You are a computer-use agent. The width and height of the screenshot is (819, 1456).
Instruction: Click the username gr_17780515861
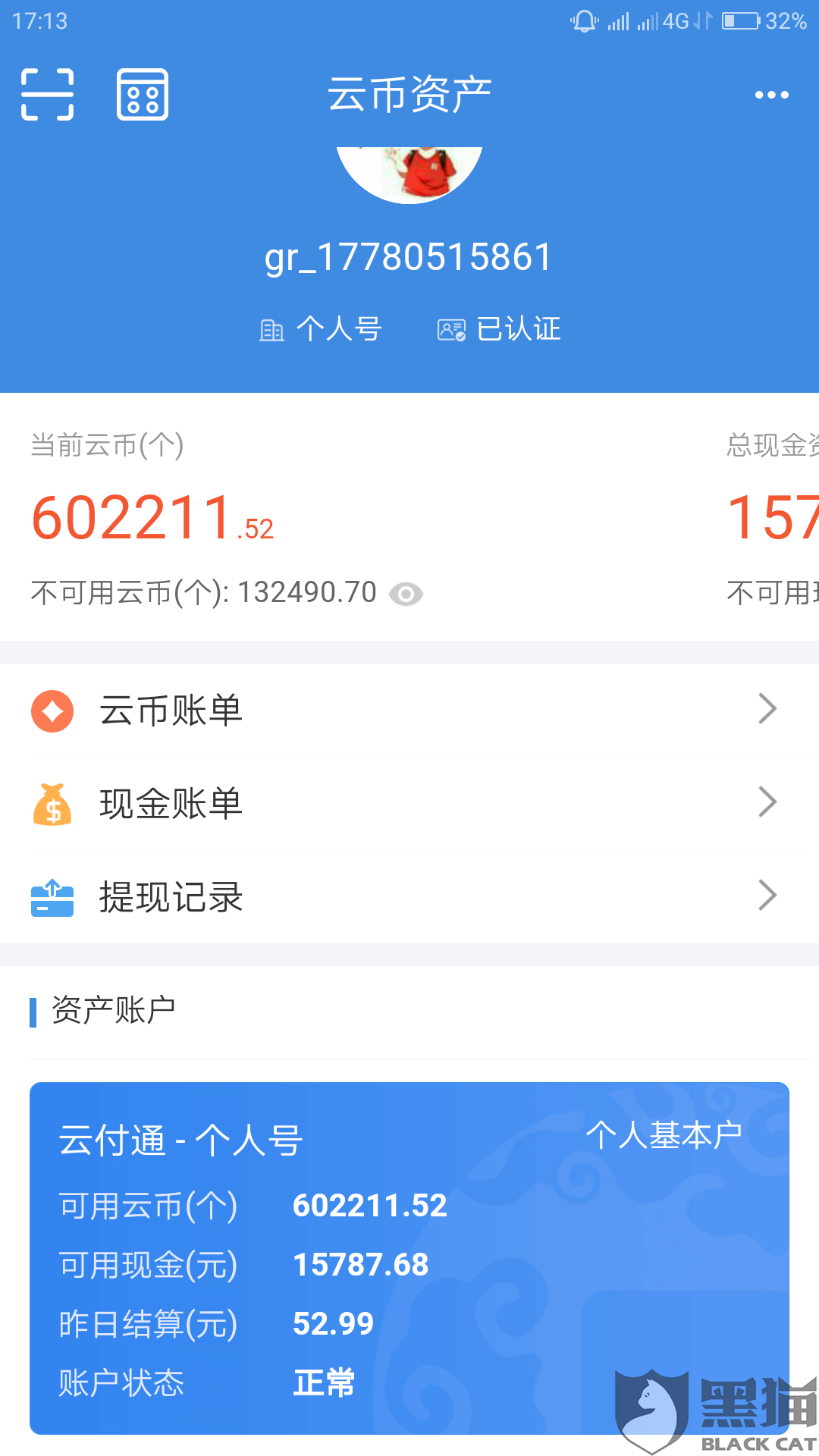[409, 256]
